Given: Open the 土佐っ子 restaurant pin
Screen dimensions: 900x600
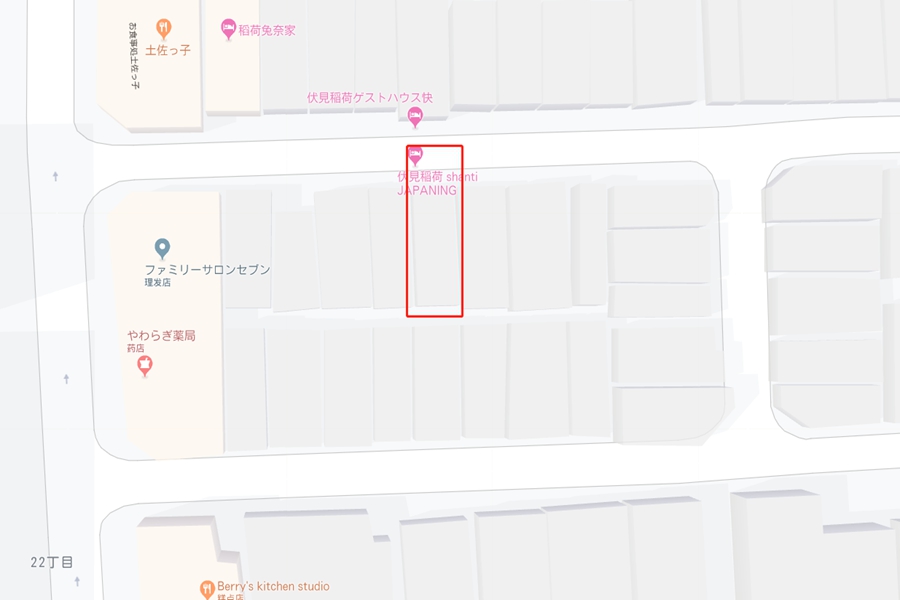Looking at the screenshot, I should (164, 28).
